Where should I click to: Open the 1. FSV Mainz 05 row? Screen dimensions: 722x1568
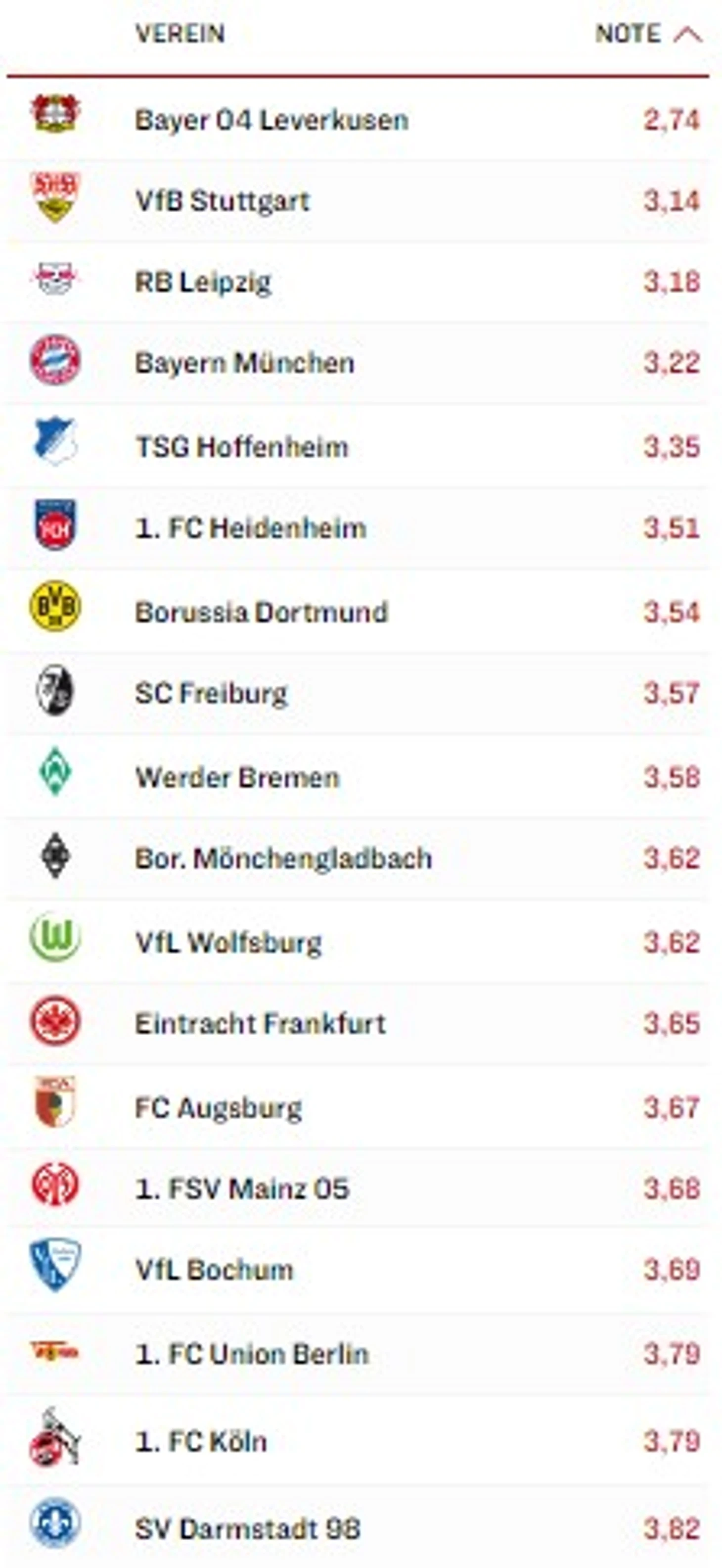click(x=358, y=1189)
